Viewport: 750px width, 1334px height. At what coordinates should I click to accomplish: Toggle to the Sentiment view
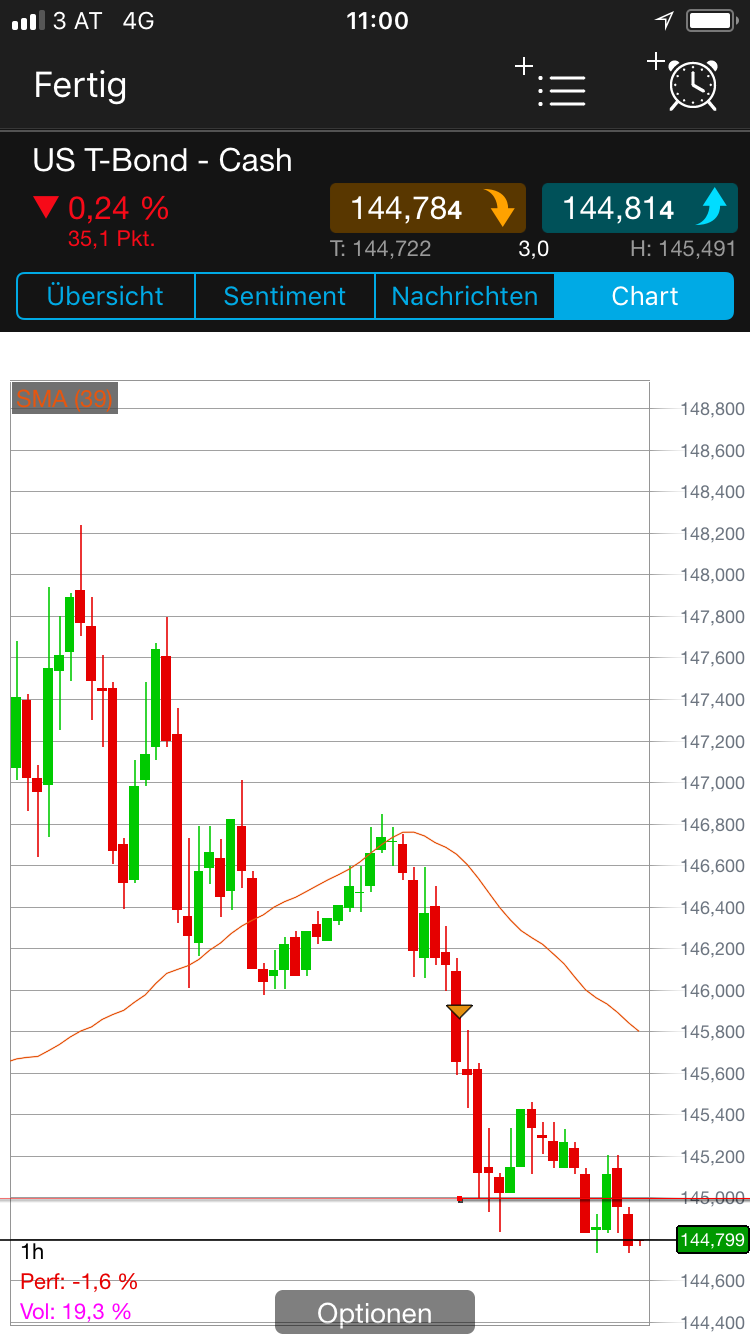tap(284, 296)
